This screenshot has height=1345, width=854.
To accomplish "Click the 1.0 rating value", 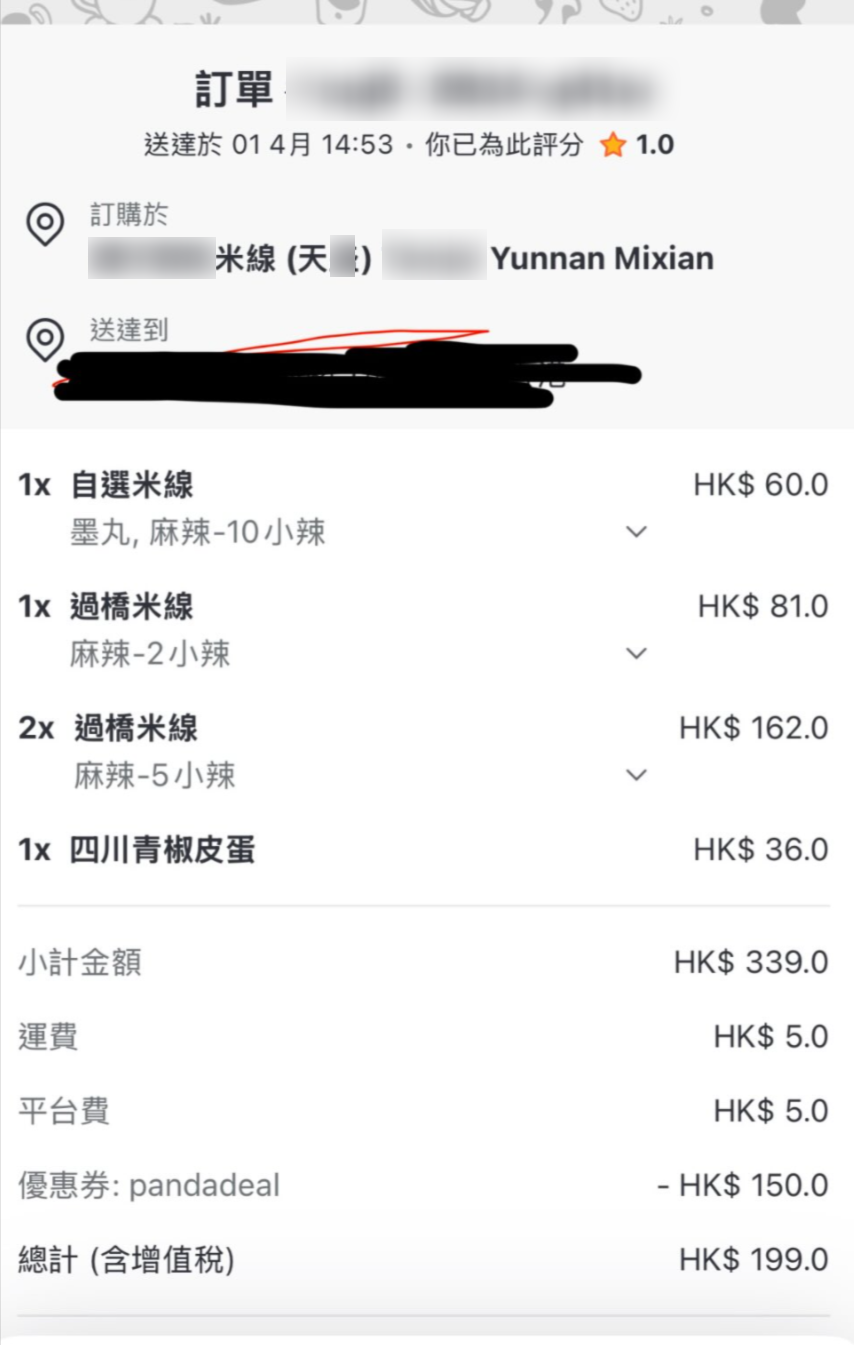I will click(x=655, y=144).
